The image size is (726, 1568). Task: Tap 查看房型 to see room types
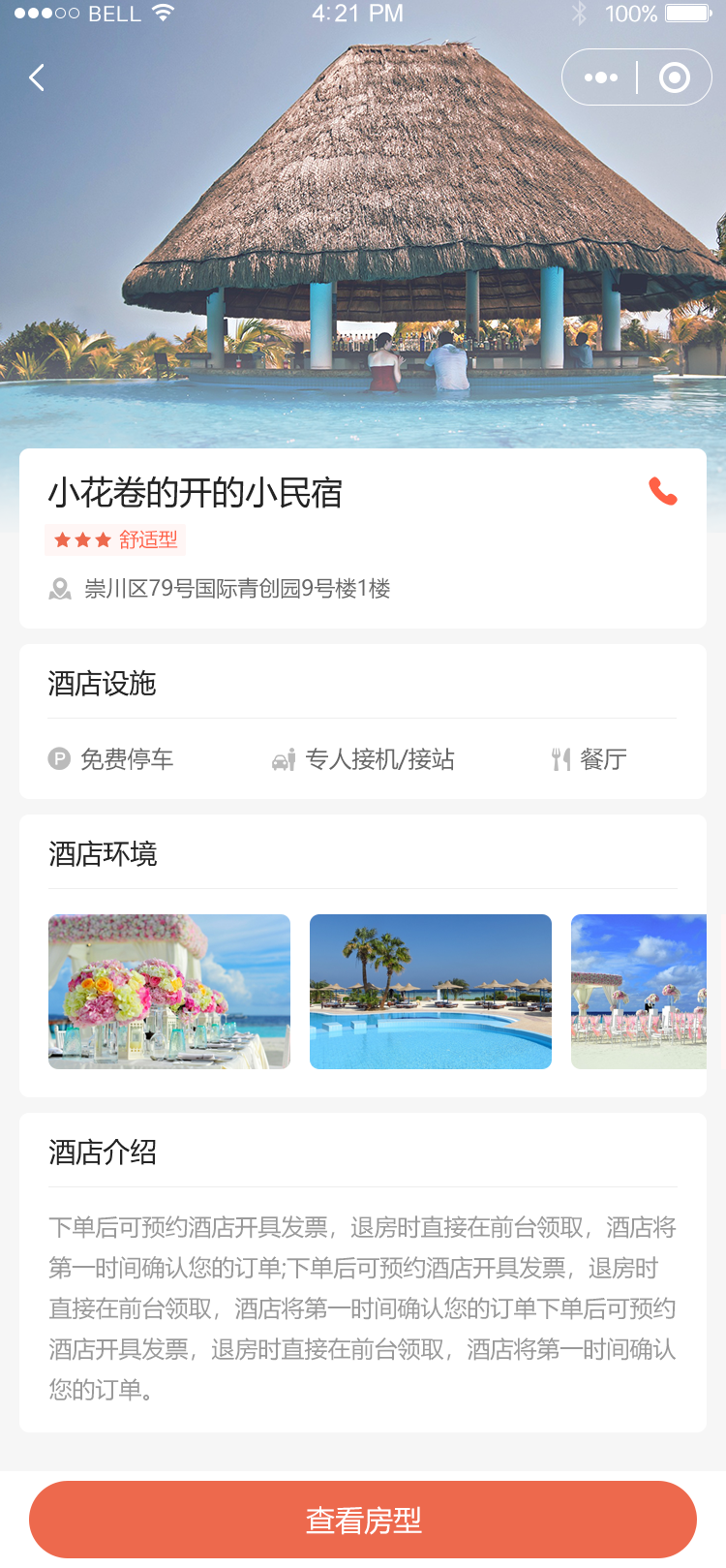click(x=363, y=1520)
